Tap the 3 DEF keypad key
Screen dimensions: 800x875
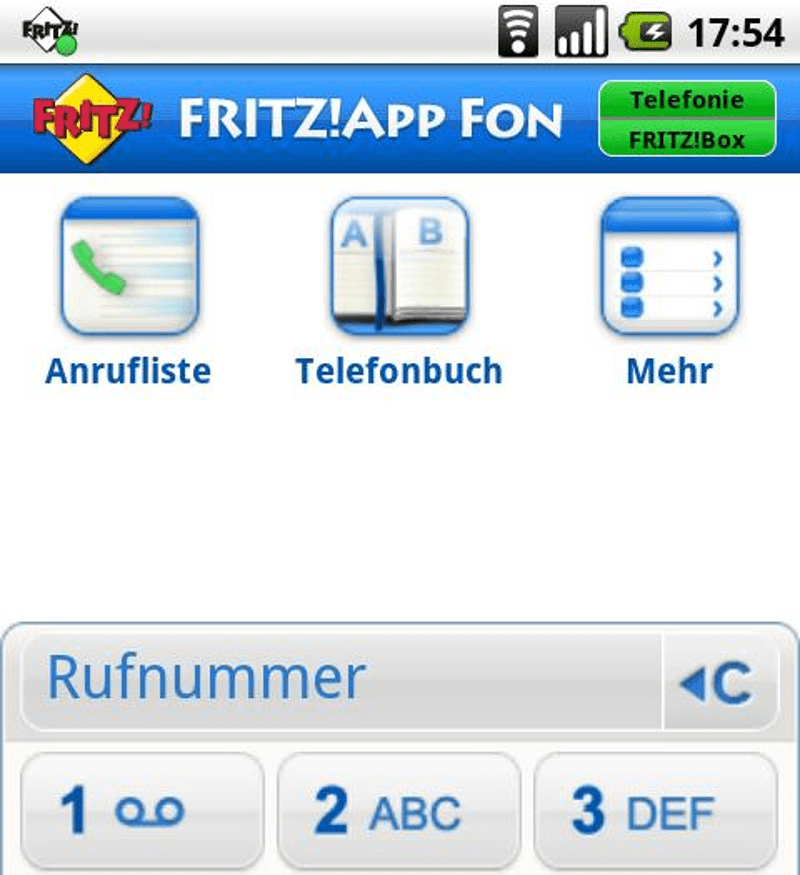[x=655, y=810]
